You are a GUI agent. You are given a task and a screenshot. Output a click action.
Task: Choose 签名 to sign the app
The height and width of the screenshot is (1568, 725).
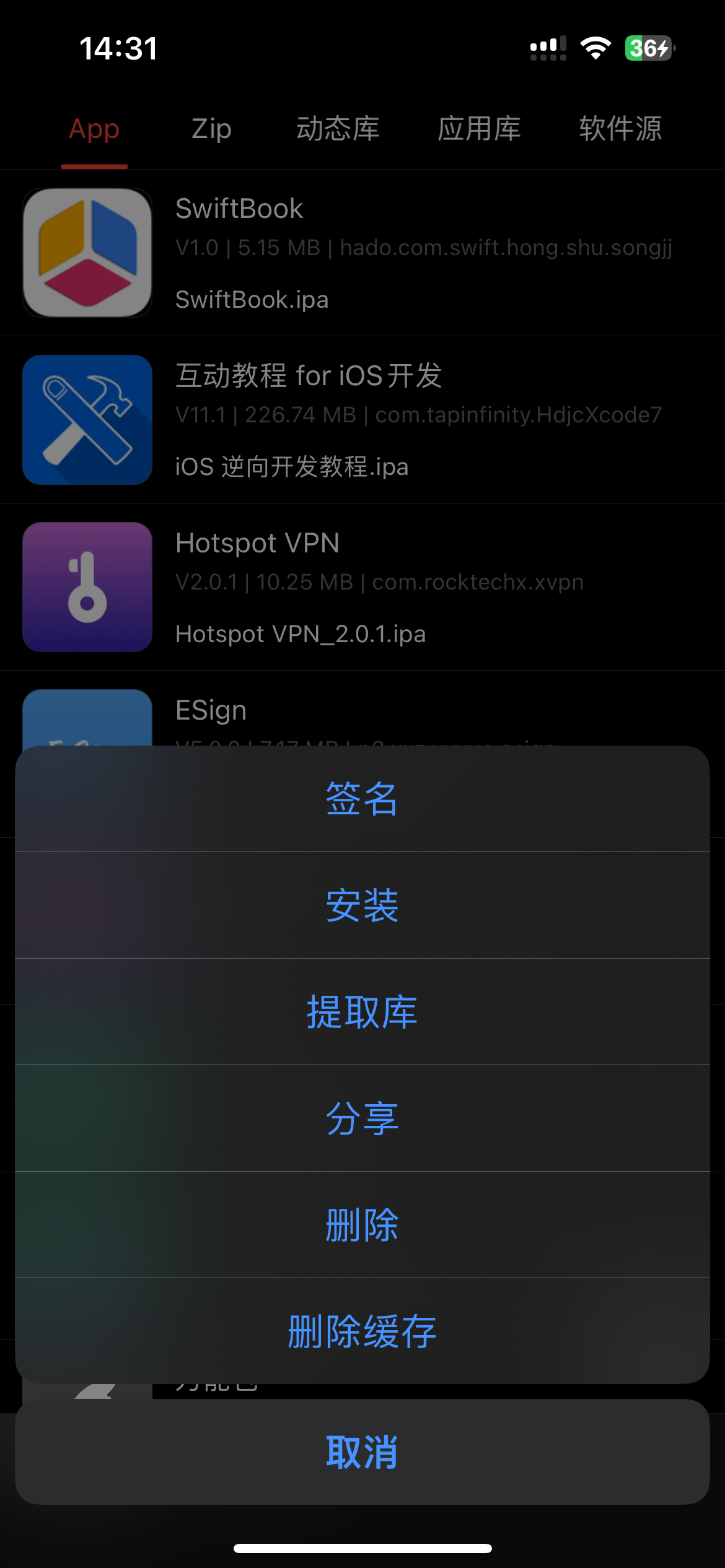click(362, 799)
